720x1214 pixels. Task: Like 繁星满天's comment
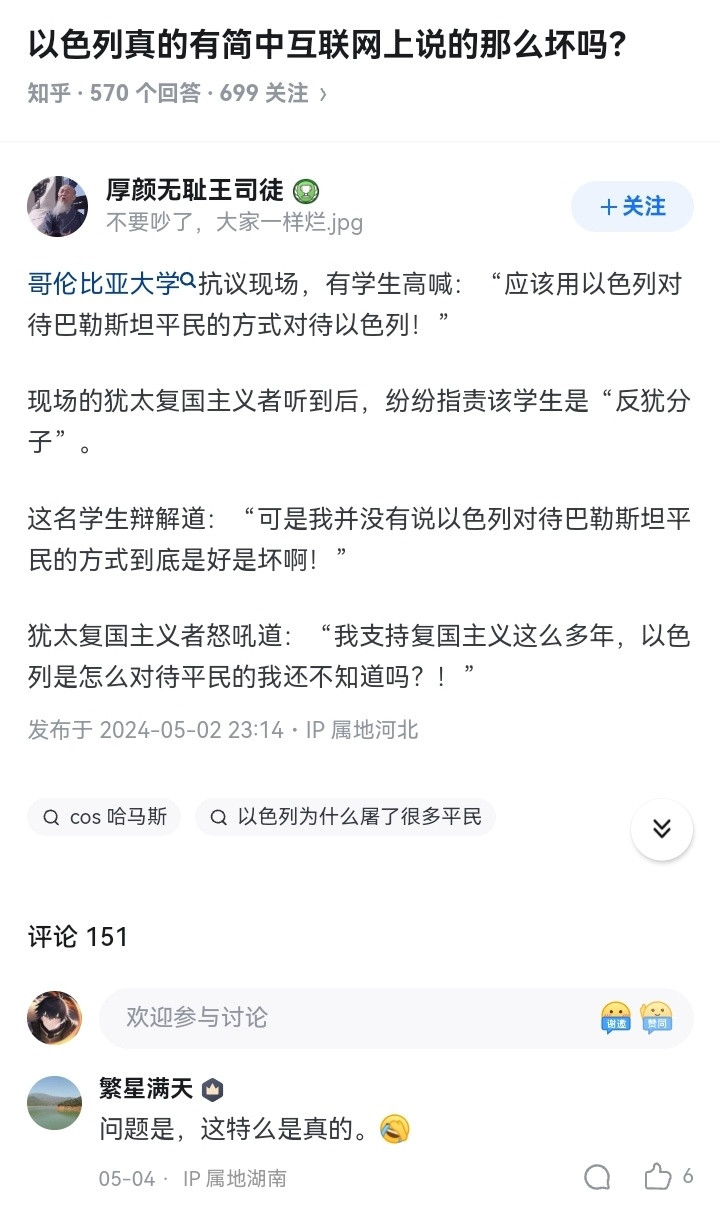pyautogui.click(x=658, y=1177)
